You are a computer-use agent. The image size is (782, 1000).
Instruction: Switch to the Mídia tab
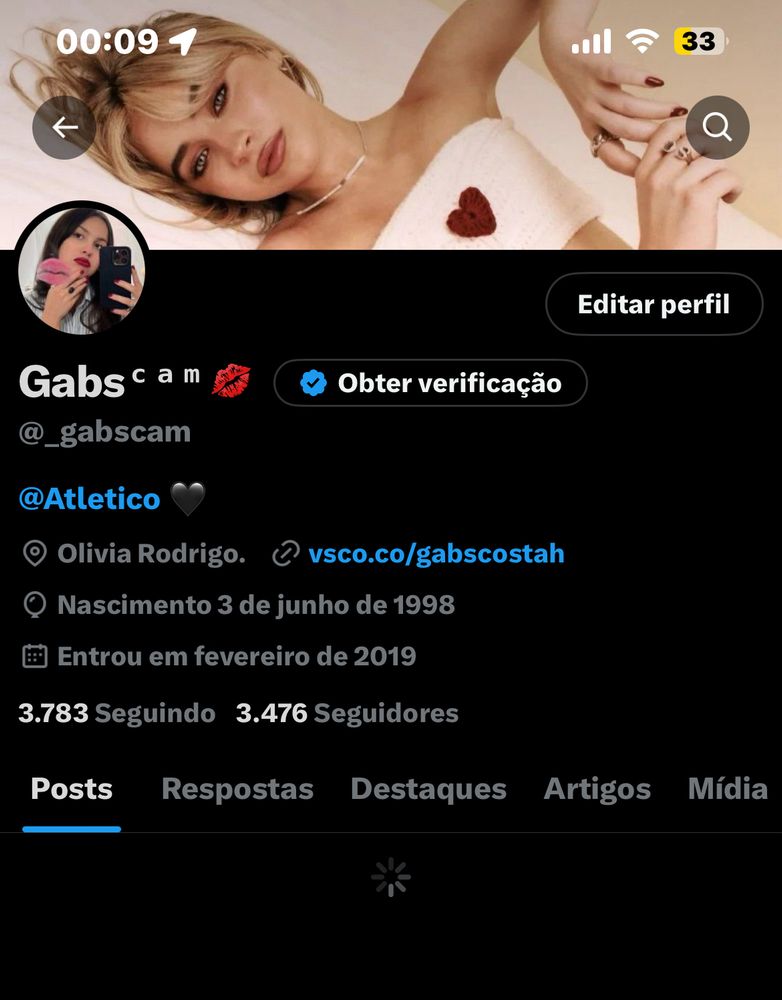[x=727, y=788]
